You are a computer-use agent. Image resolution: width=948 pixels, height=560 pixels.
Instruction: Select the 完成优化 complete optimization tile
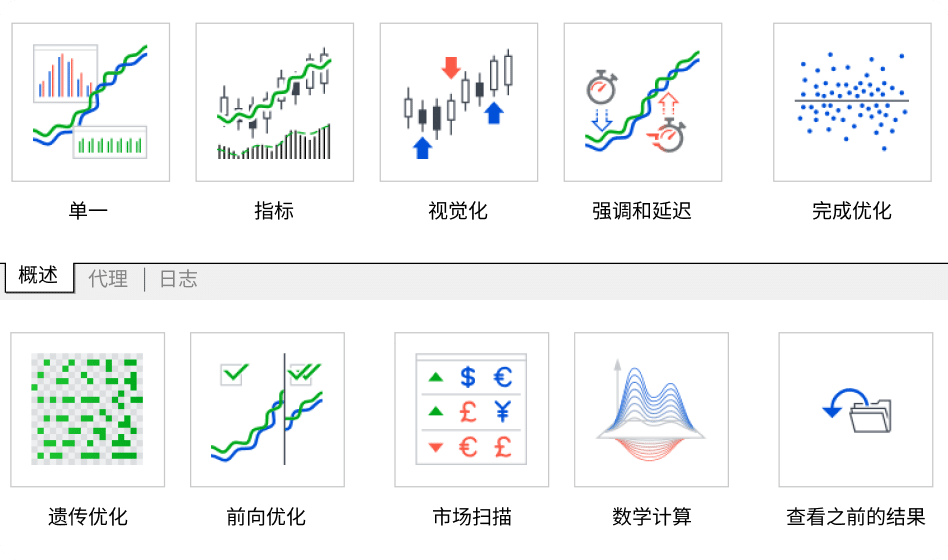click(x=852, y=102)
